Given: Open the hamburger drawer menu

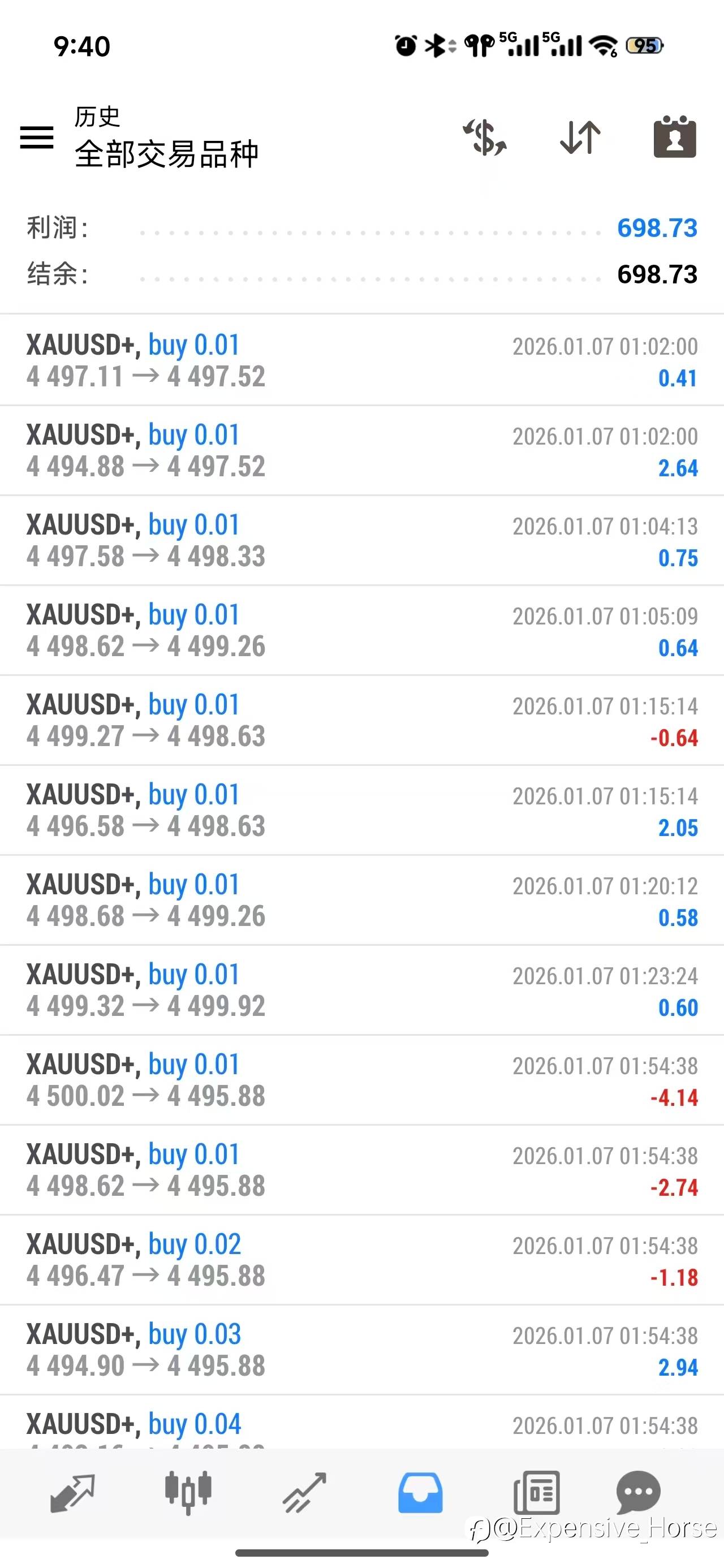Looking at the screenshot, I should (37, 137).
